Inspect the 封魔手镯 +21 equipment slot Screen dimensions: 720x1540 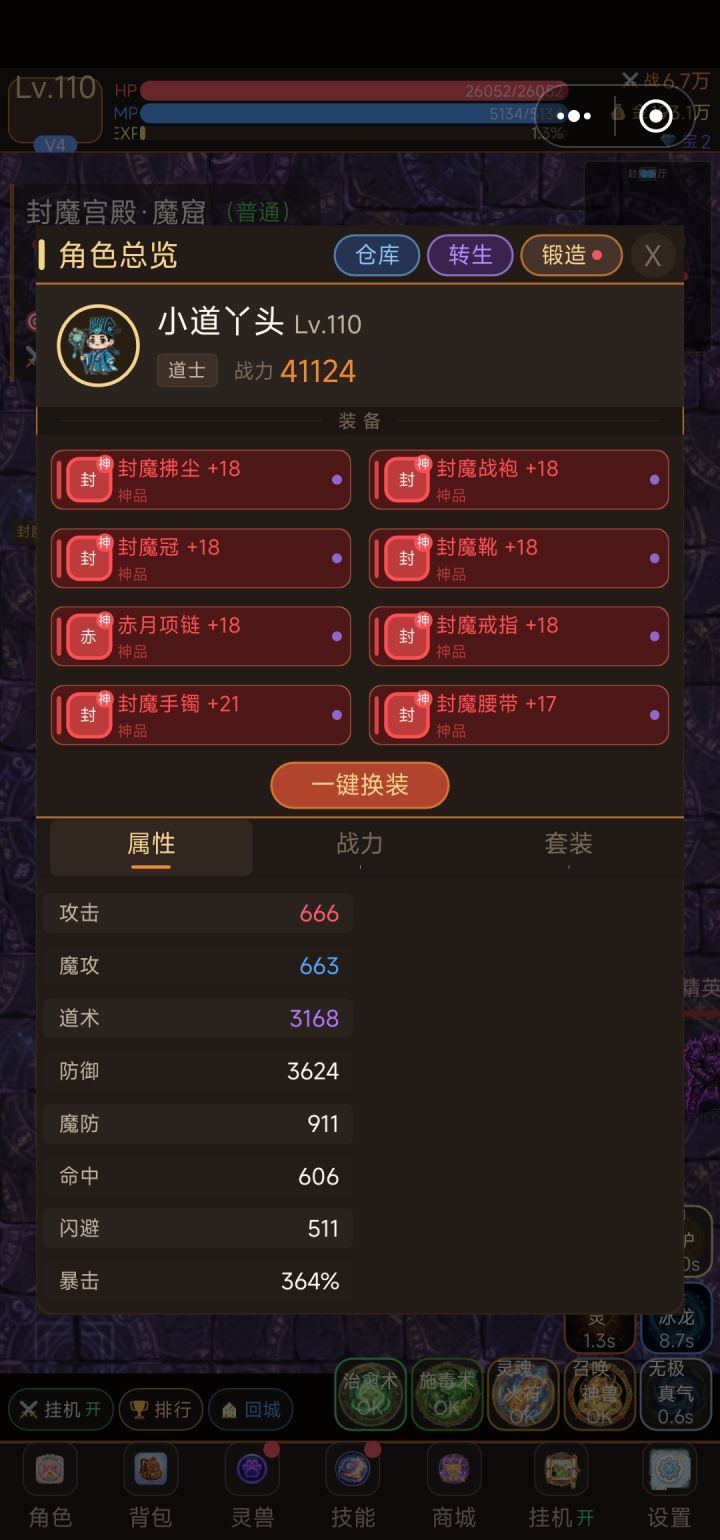pos(200,714)
